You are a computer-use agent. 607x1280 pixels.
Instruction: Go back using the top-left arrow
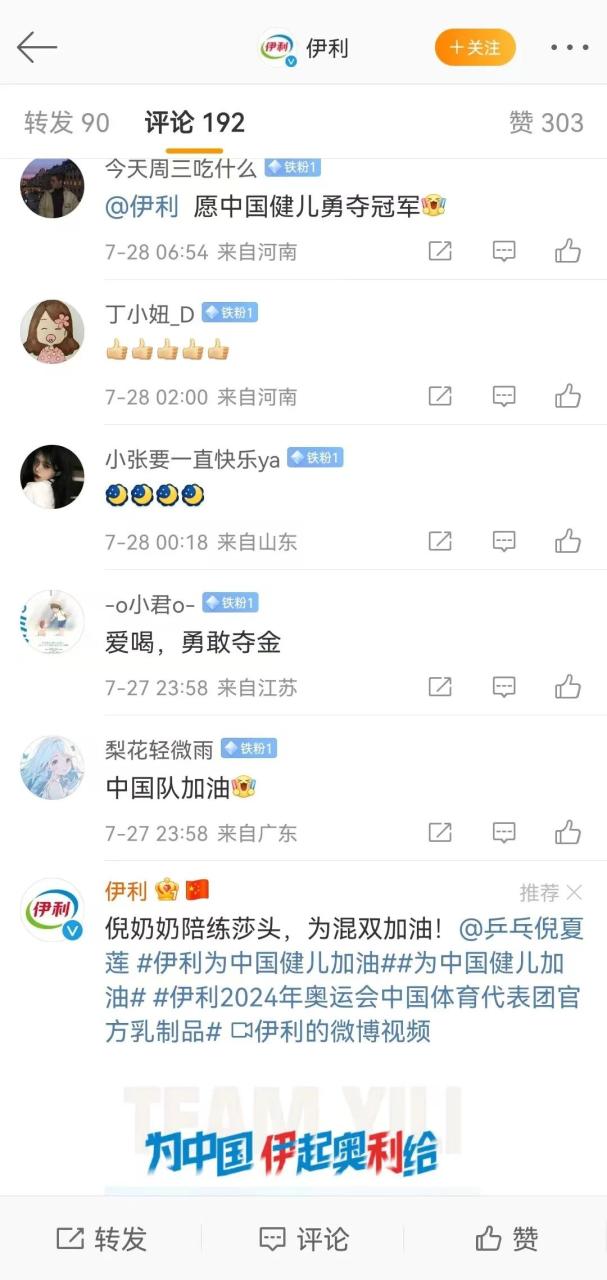[x=37, y=47]
